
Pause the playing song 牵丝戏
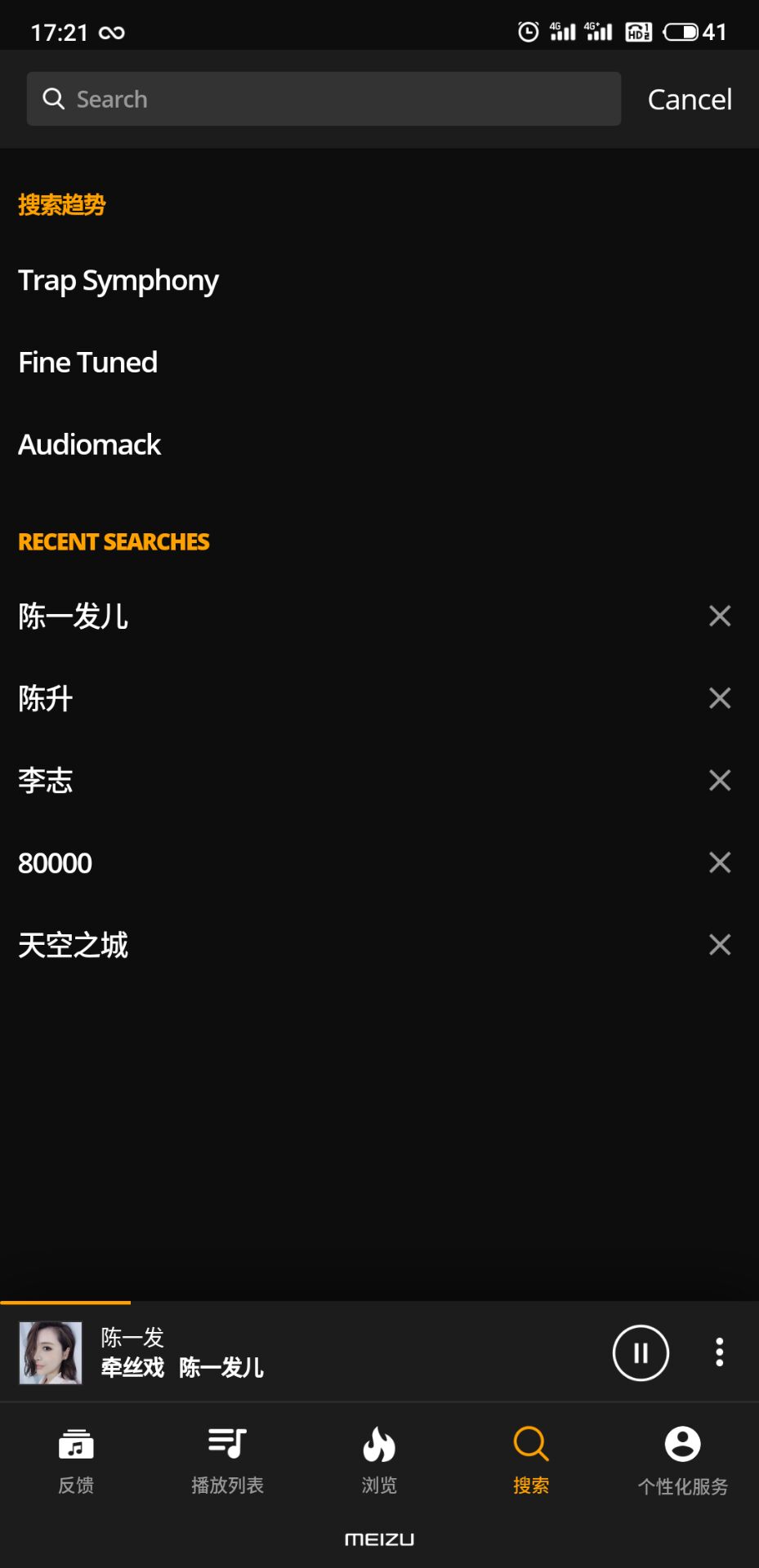[641, 1353]
